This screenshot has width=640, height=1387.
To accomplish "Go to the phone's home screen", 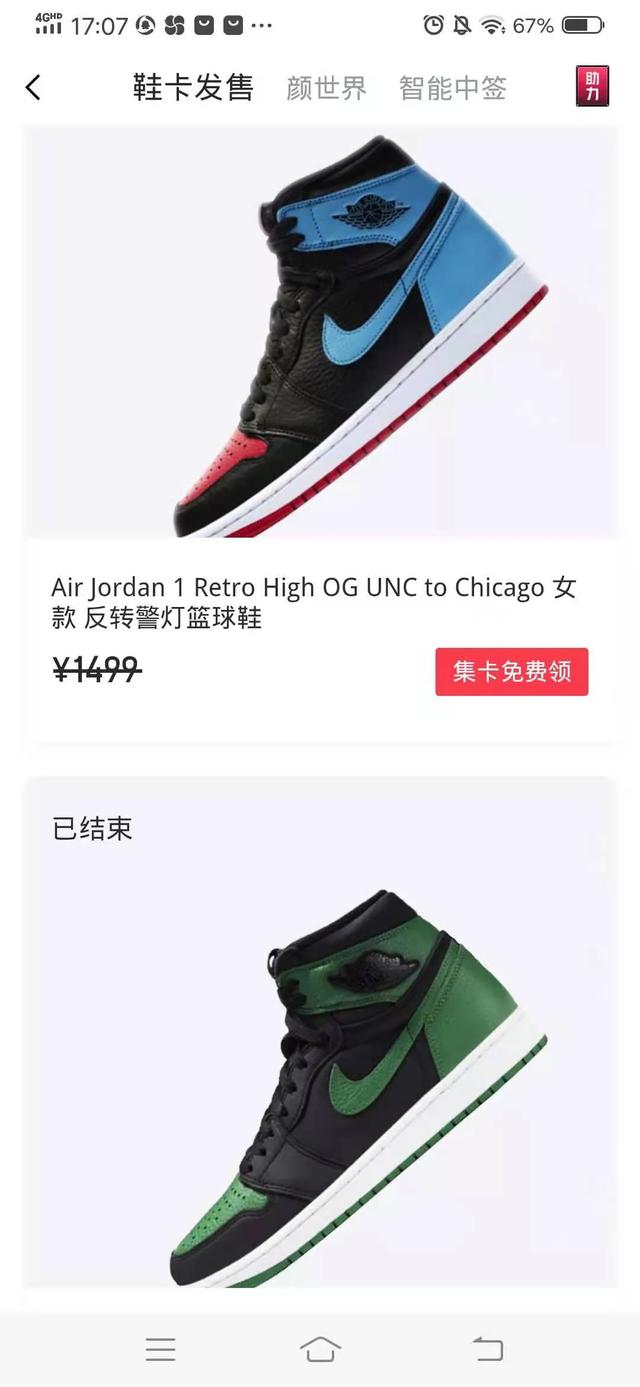I will click(x=320, y=1350).
